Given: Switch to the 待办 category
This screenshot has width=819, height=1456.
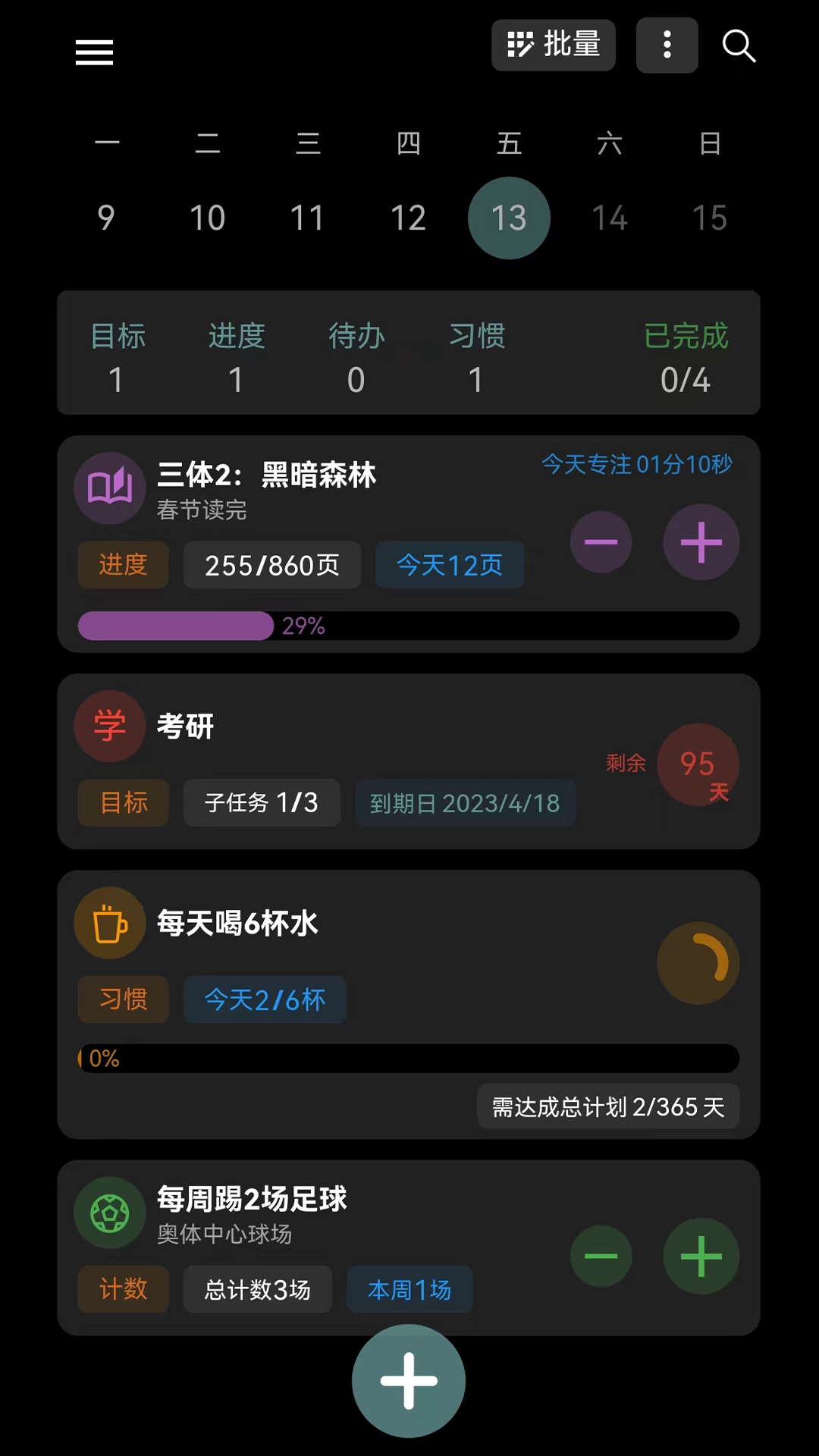Looking at the screenshot, I should tap(356, 356).
